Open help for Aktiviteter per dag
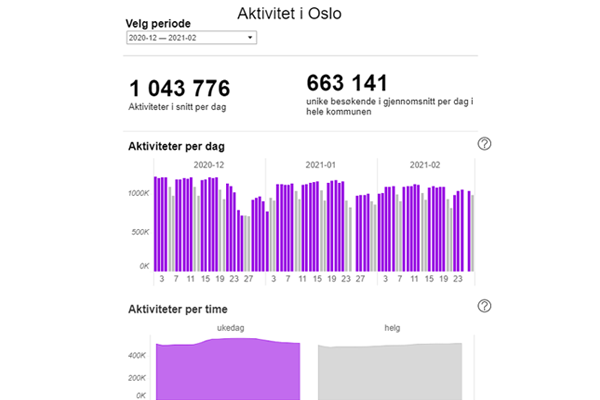This screenshot has width=600, height=400. (x=485, y=144)
